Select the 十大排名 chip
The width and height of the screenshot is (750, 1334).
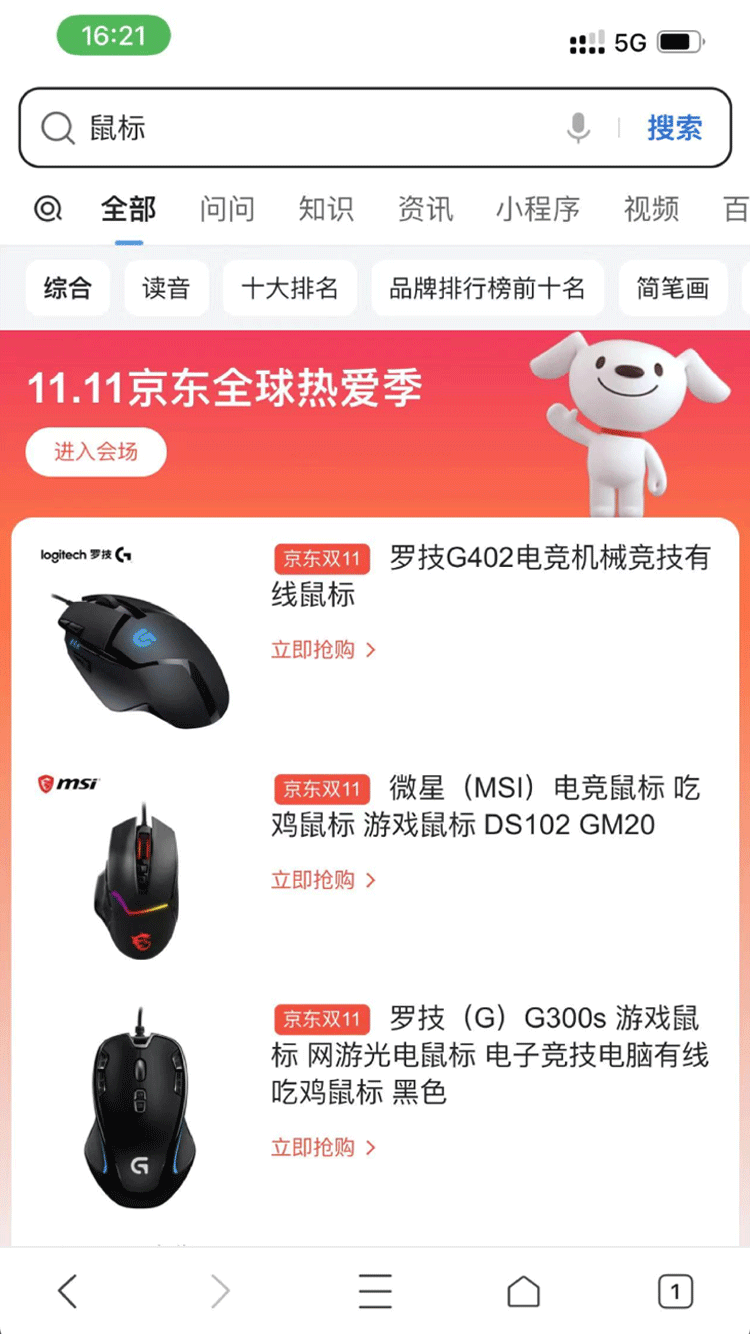[290, 289]
